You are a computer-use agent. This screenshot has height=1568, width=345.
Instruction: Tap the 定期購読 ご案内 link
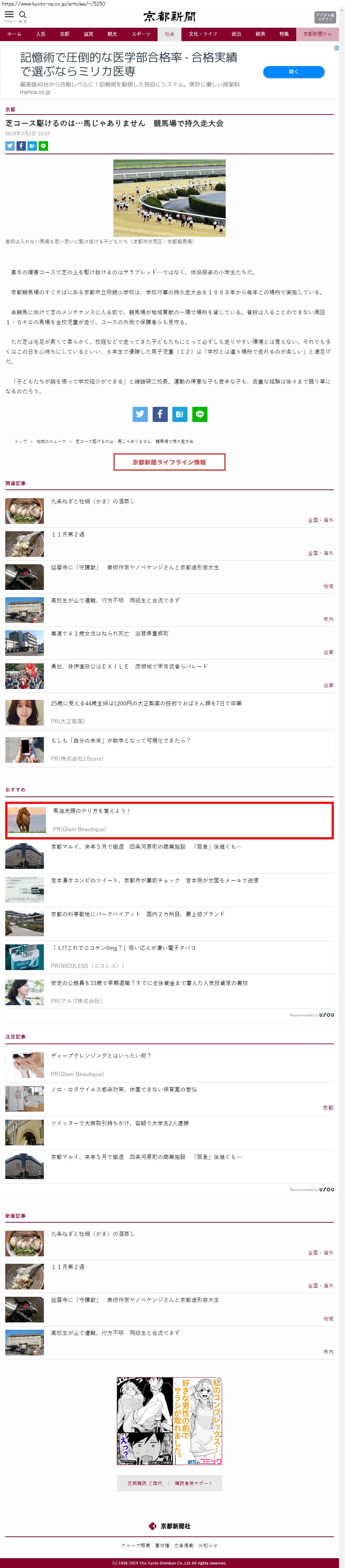coord(145,1483)
